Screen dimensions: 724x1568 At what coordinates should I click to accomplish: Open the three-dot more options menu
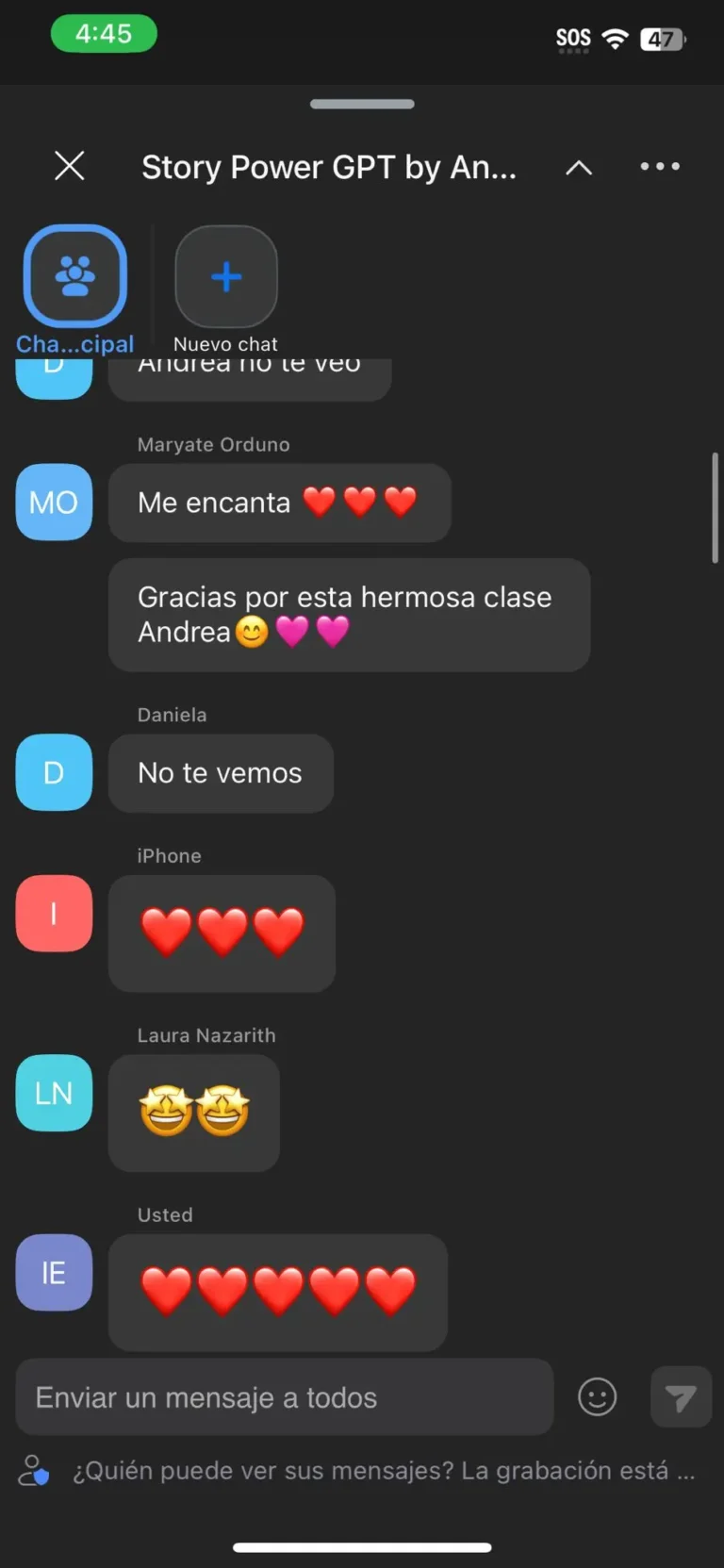tap(660, 166)
